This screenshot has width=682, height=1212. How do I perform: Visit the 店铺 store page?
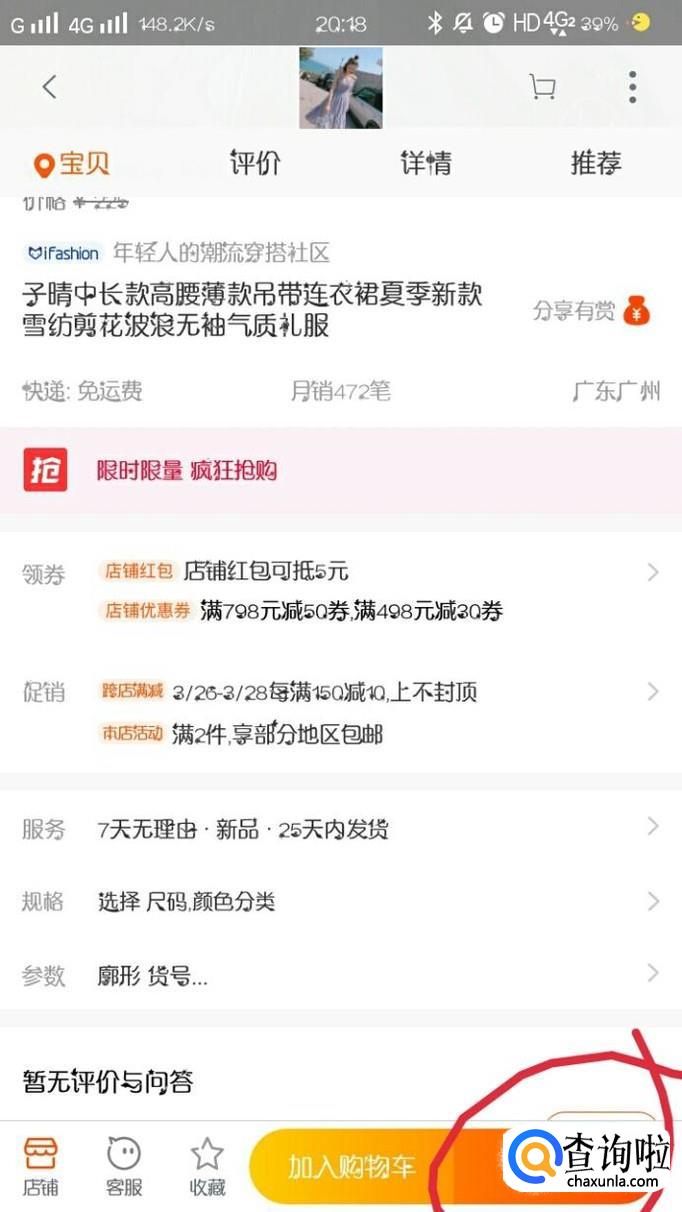coord(41,1167)
